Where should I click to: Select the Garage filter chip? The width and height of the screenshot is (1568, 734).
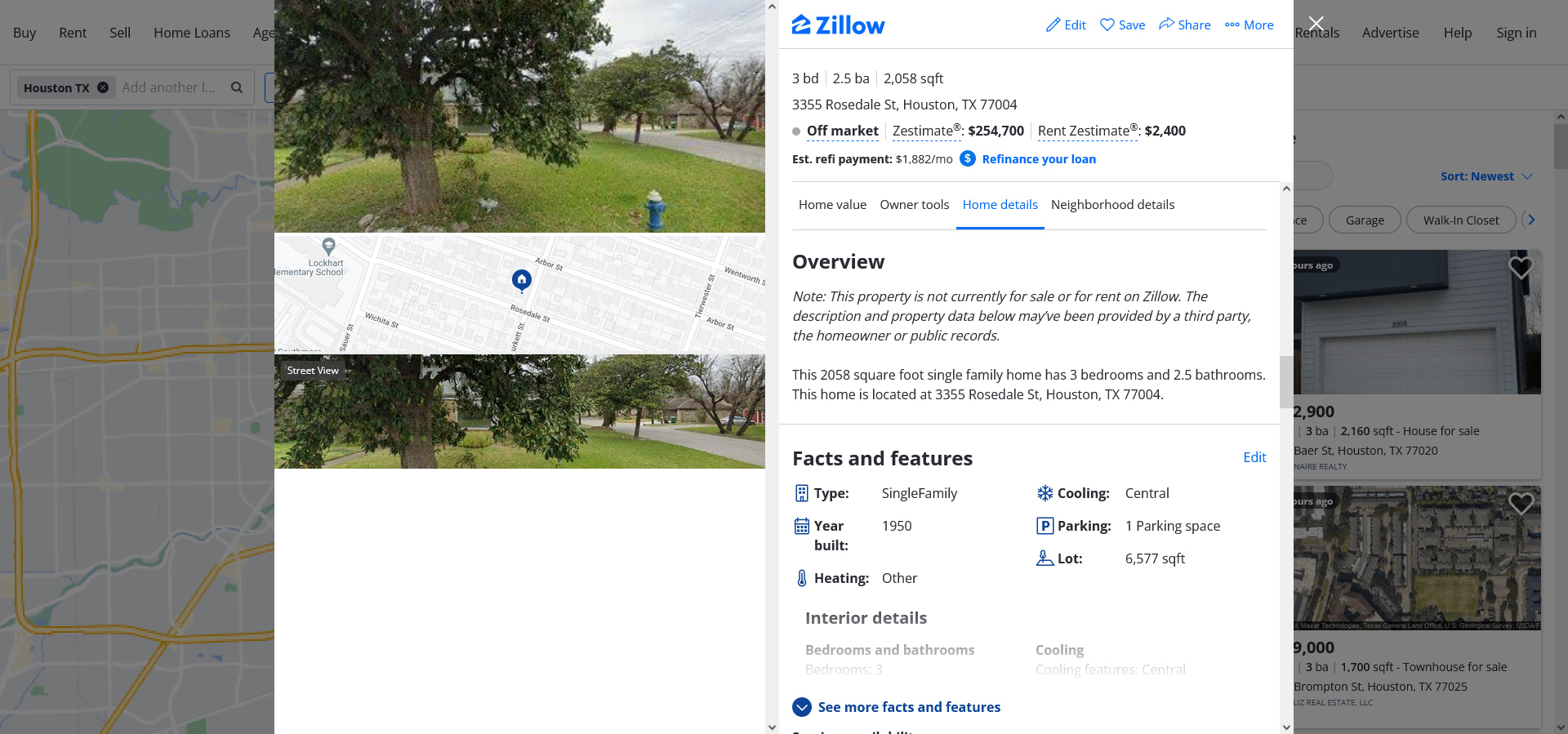tap(1364, 220)
